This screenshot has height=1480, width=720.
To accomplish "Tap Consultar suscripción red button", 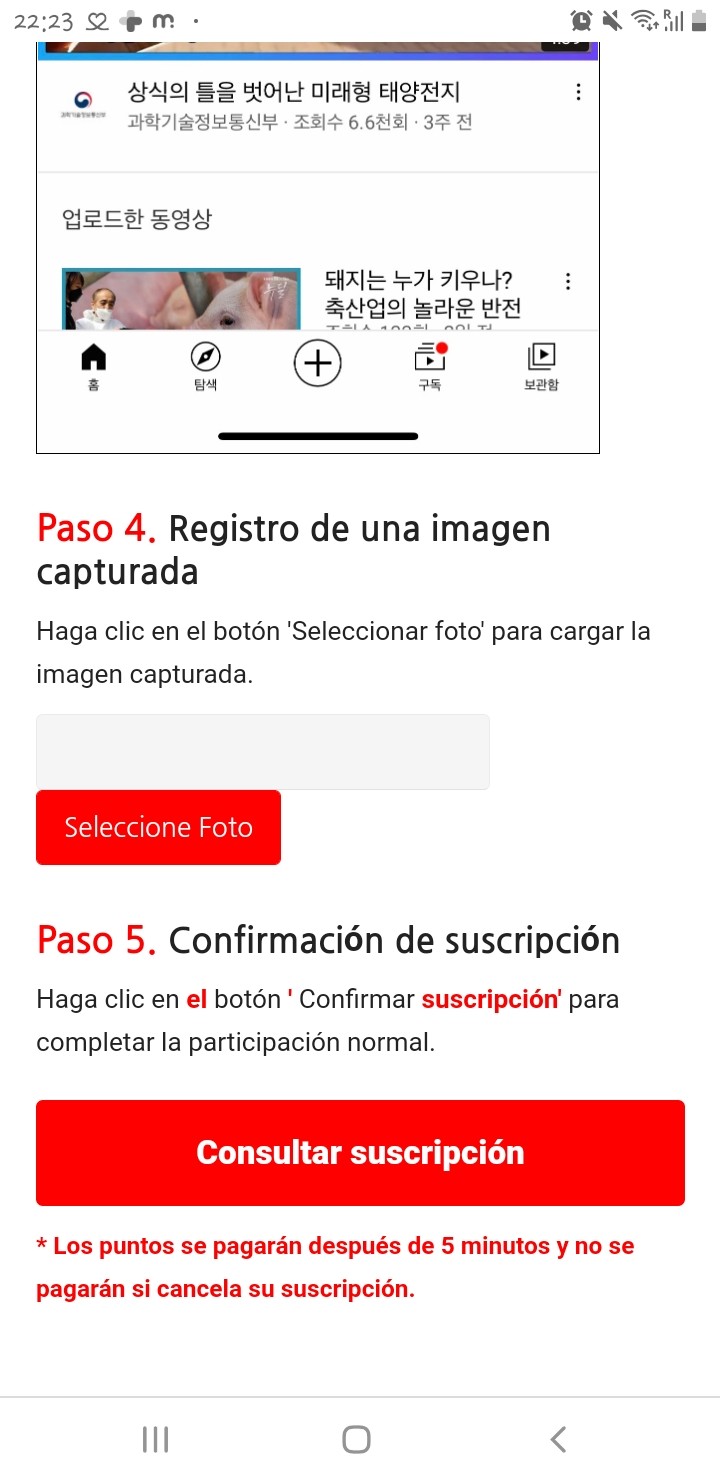I will [360, 1153].
